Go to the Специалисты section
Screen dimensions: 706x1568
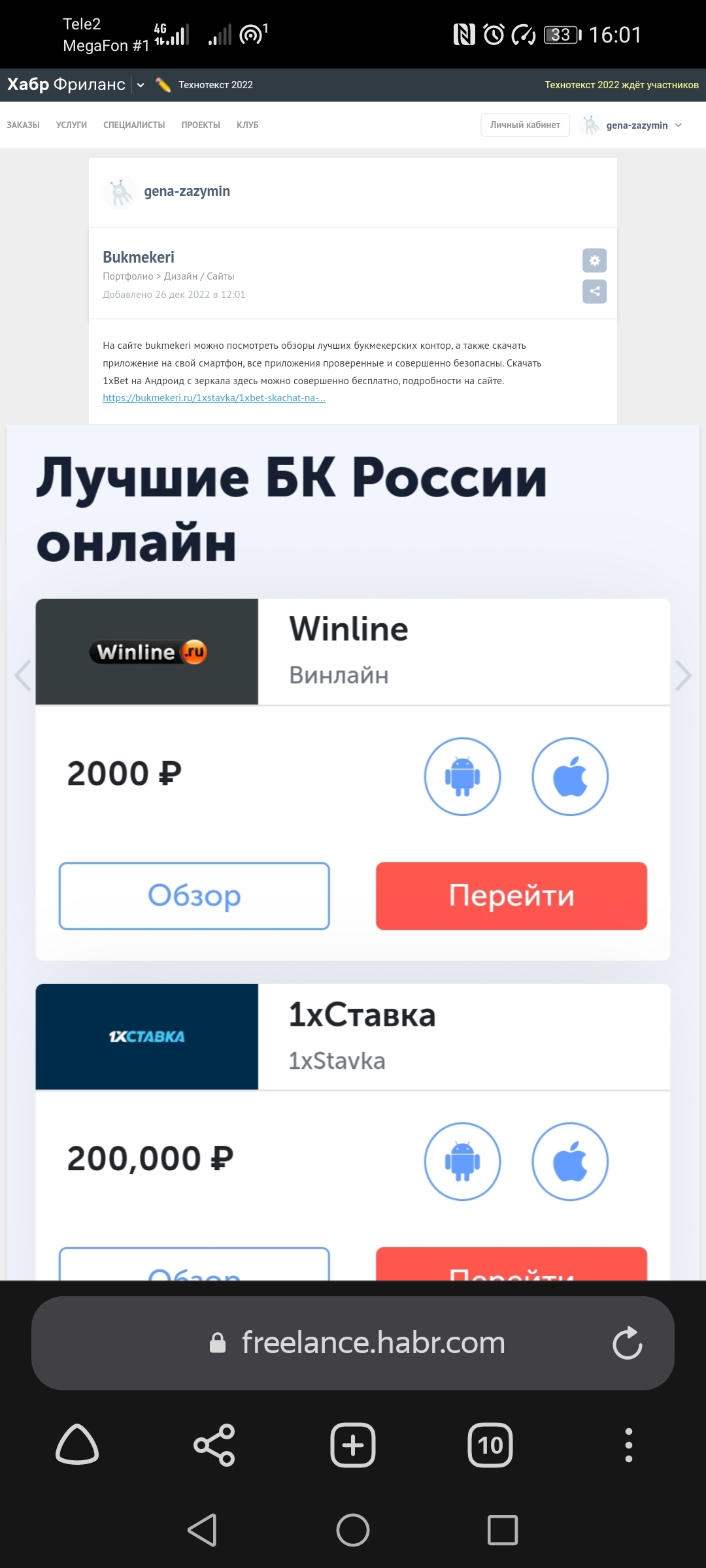click(134, 125)
